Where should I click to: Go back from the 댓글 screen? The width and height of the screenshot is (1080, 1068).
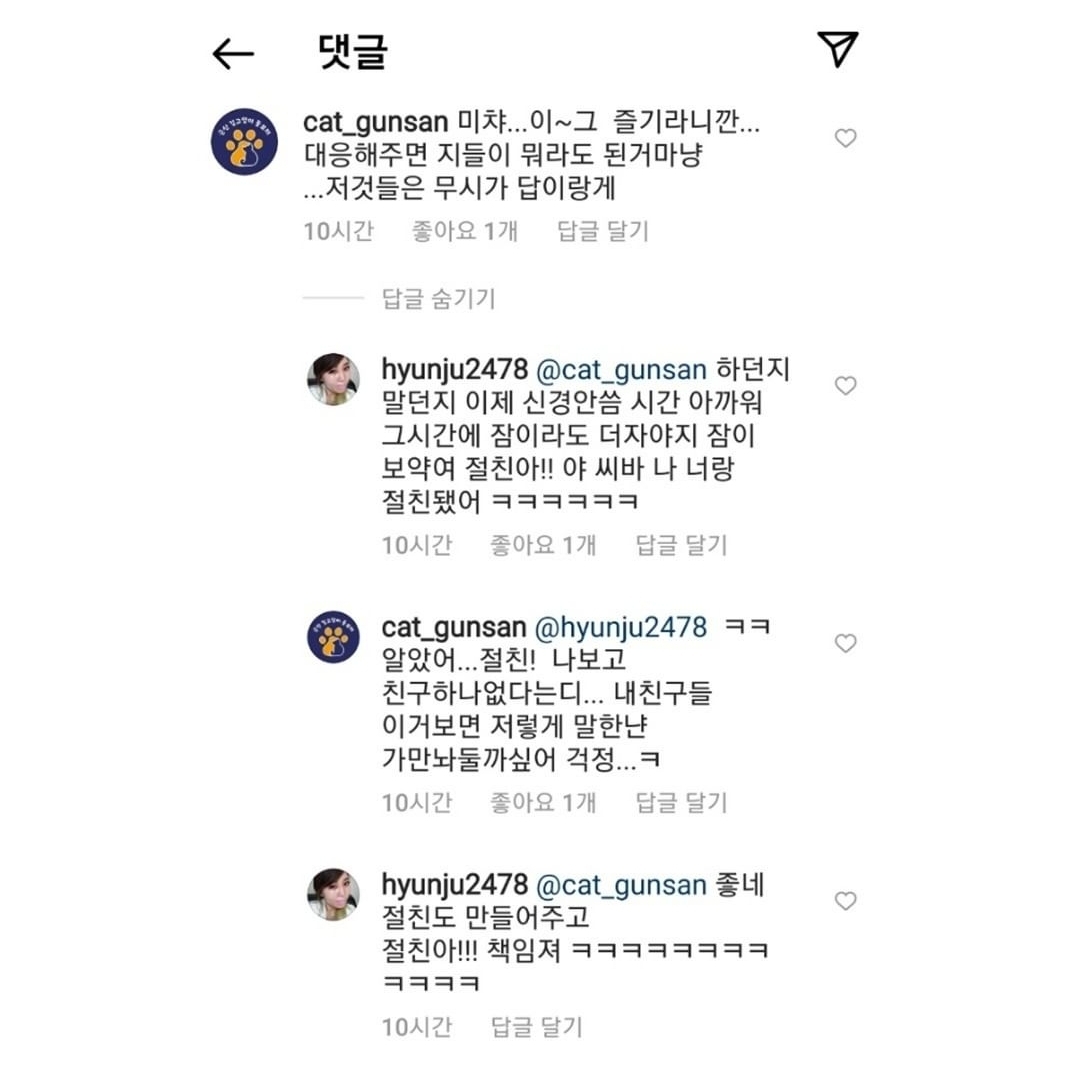coord(233,54)
